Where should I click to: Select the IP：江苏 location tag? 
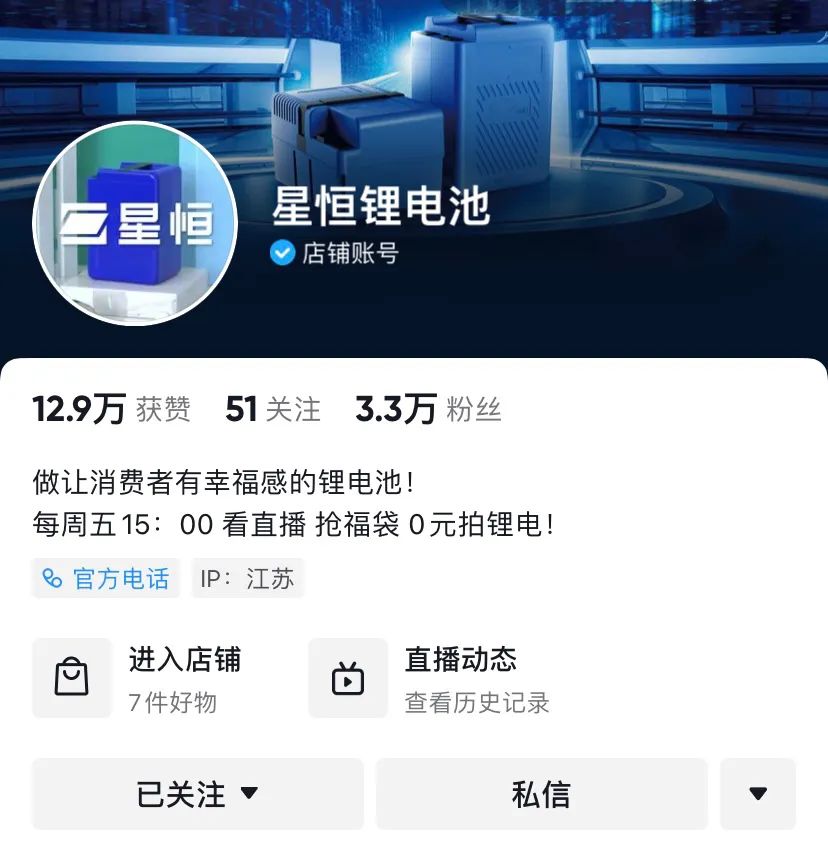[x=247, y=578]
